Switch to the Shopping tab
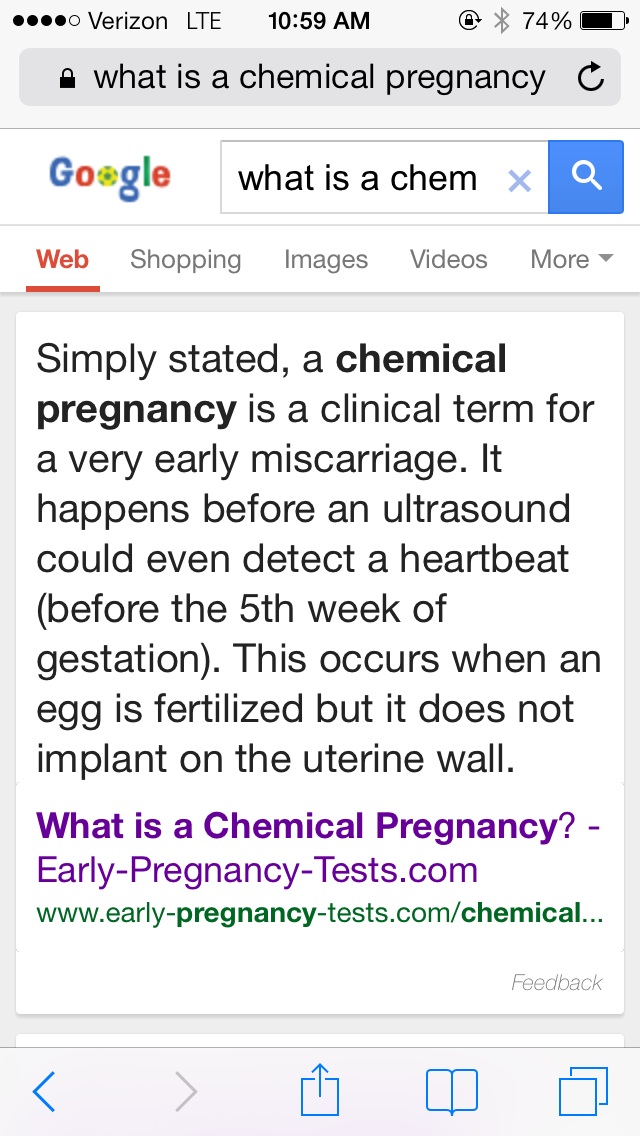The image size is (640, 1136). pos(185,260)
